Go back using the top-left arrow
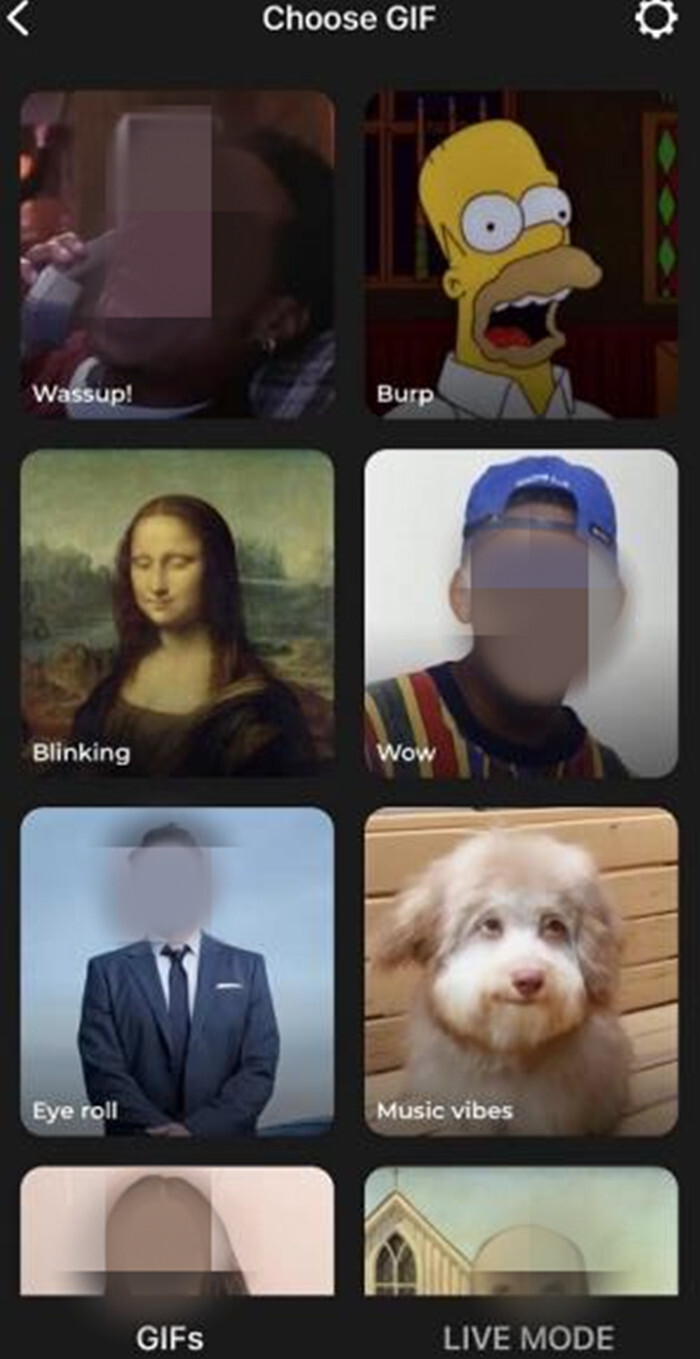Image resolution: width=700 pixels, height=1359 pixels. pos(18,18)
